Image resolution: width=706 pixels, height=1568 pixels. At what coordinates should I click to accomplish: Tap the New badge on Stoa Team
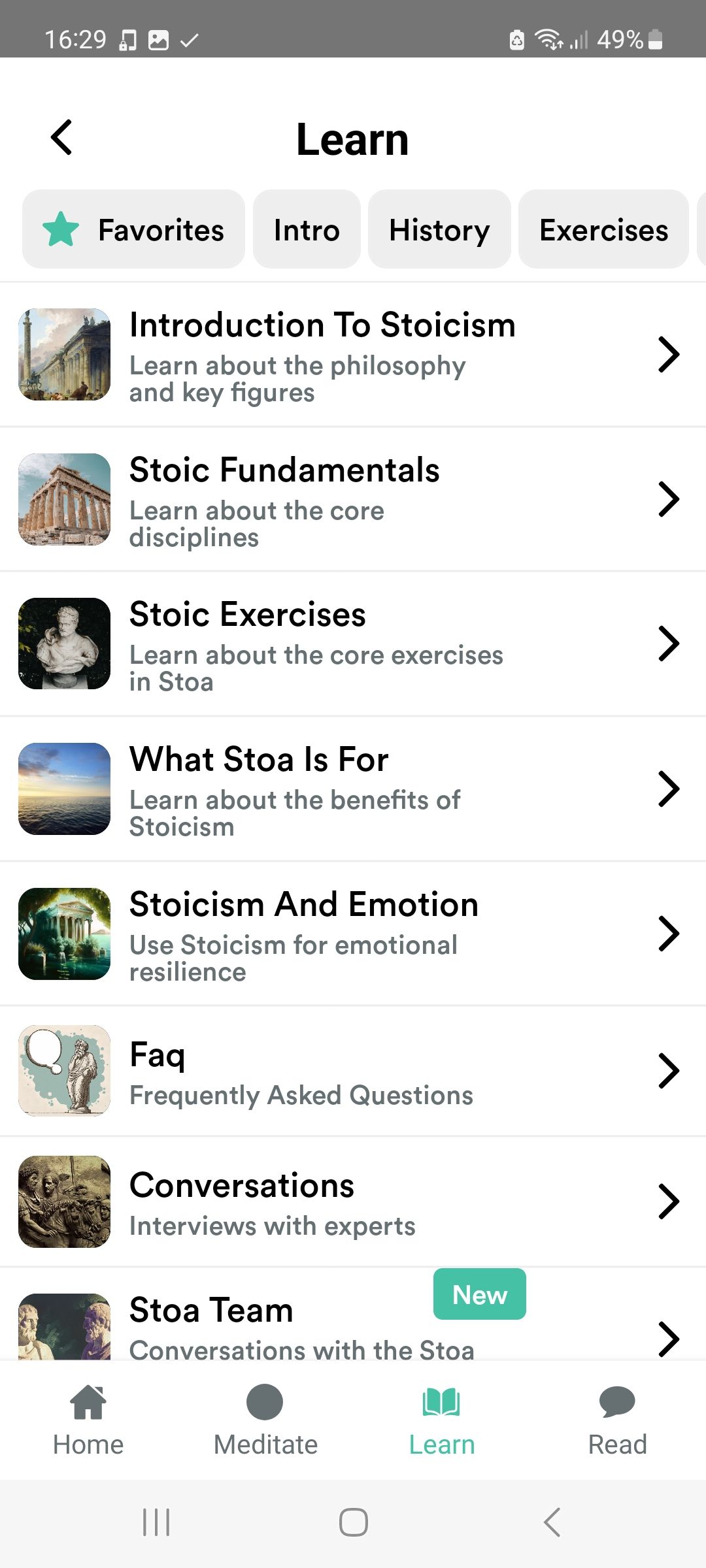(x=479, y=1294)
